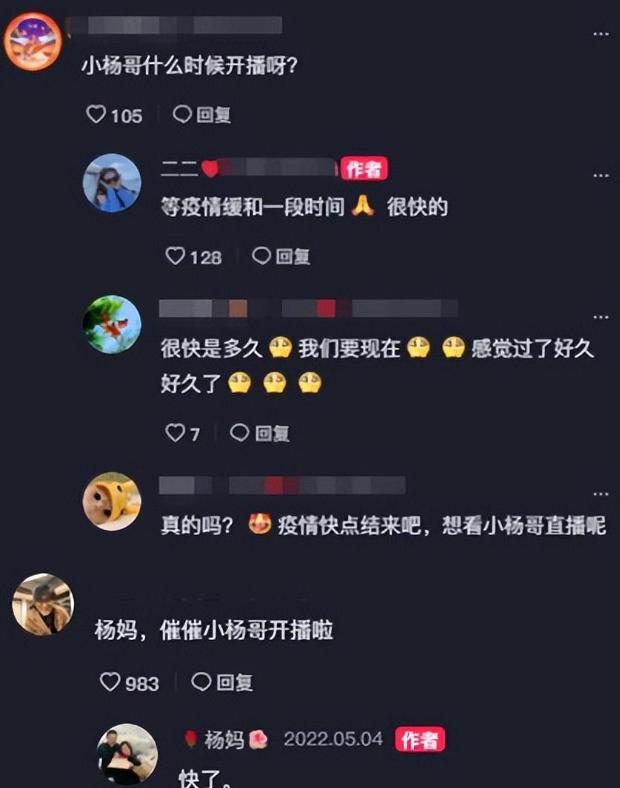Open more options for the 真的吗 comment
620x788 pixels.
[x=600, y=494]
